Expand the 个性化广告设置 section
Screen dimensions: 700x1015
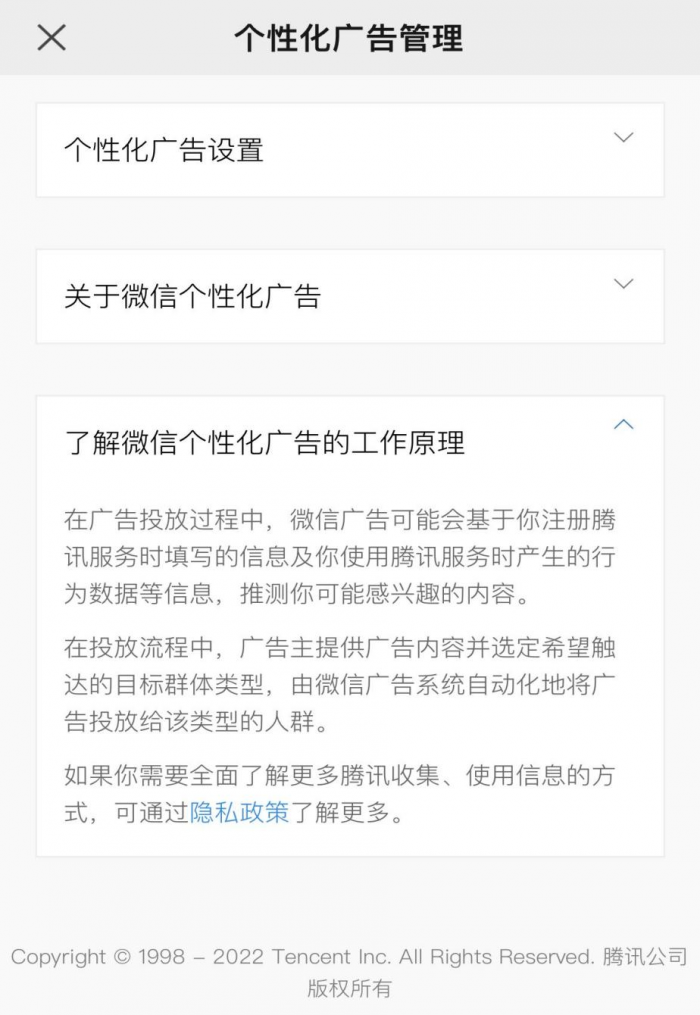623,138
